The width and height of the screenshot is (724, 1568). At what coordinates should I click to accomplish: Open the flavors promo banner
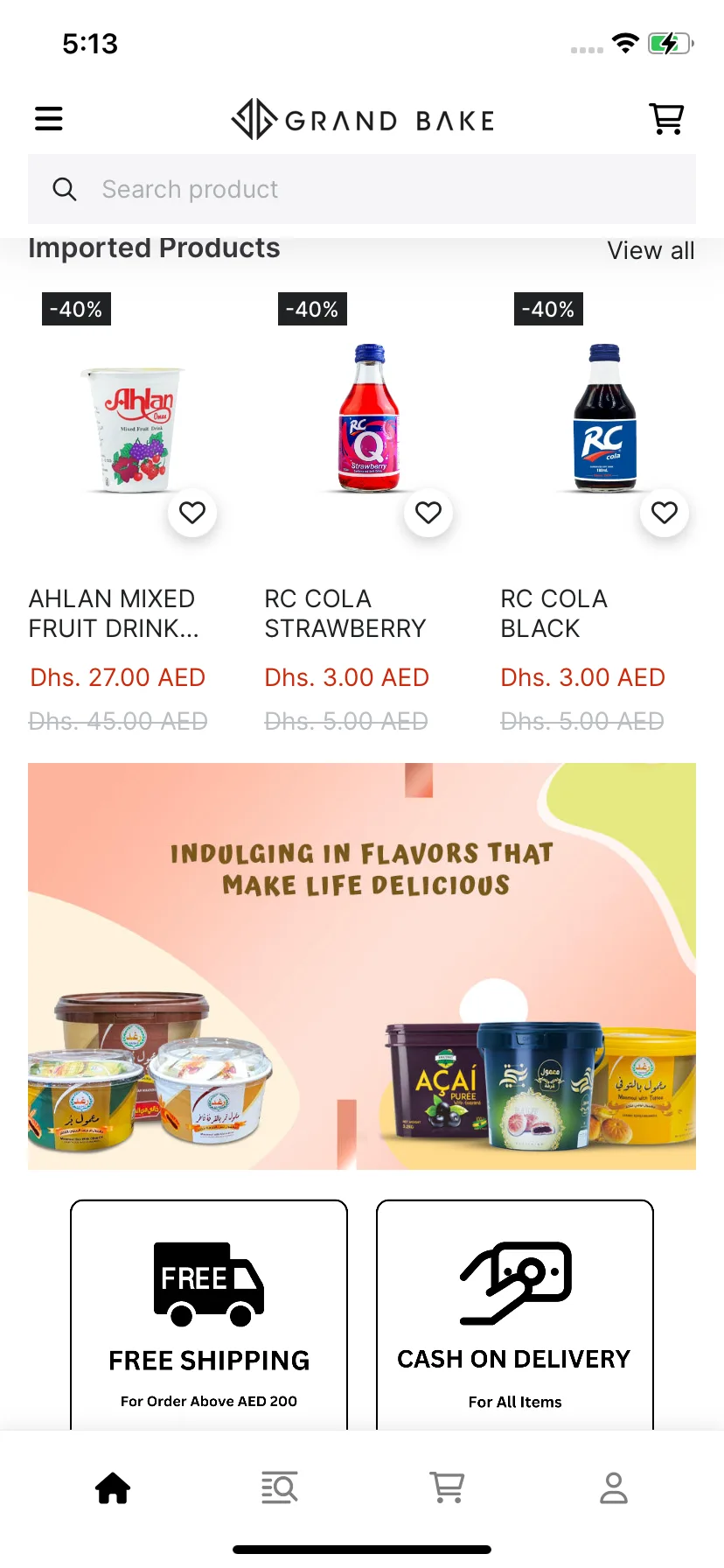pyautogui.click(x=362, y=966)
